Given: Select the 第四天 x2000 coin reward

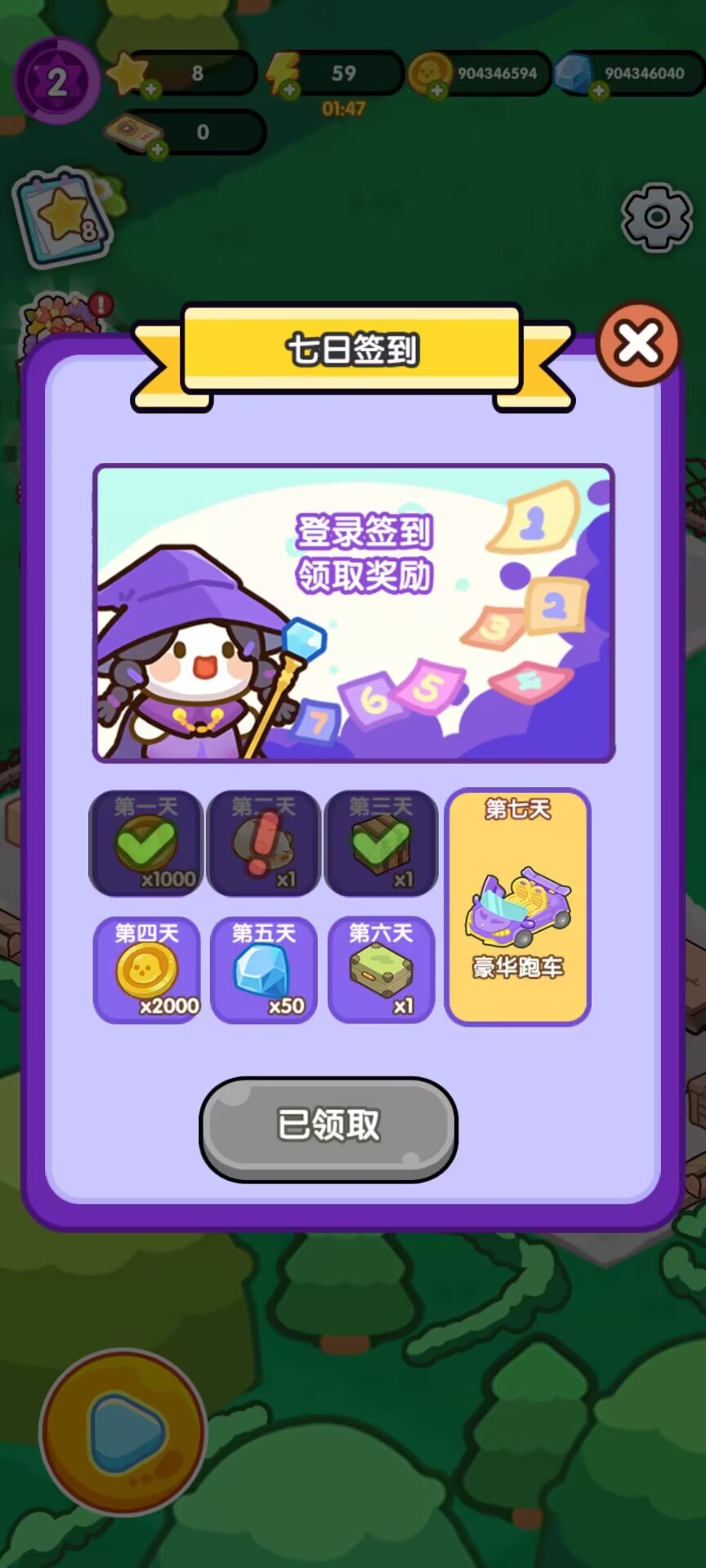Looking at the screenshot, I should pos(147,970).
